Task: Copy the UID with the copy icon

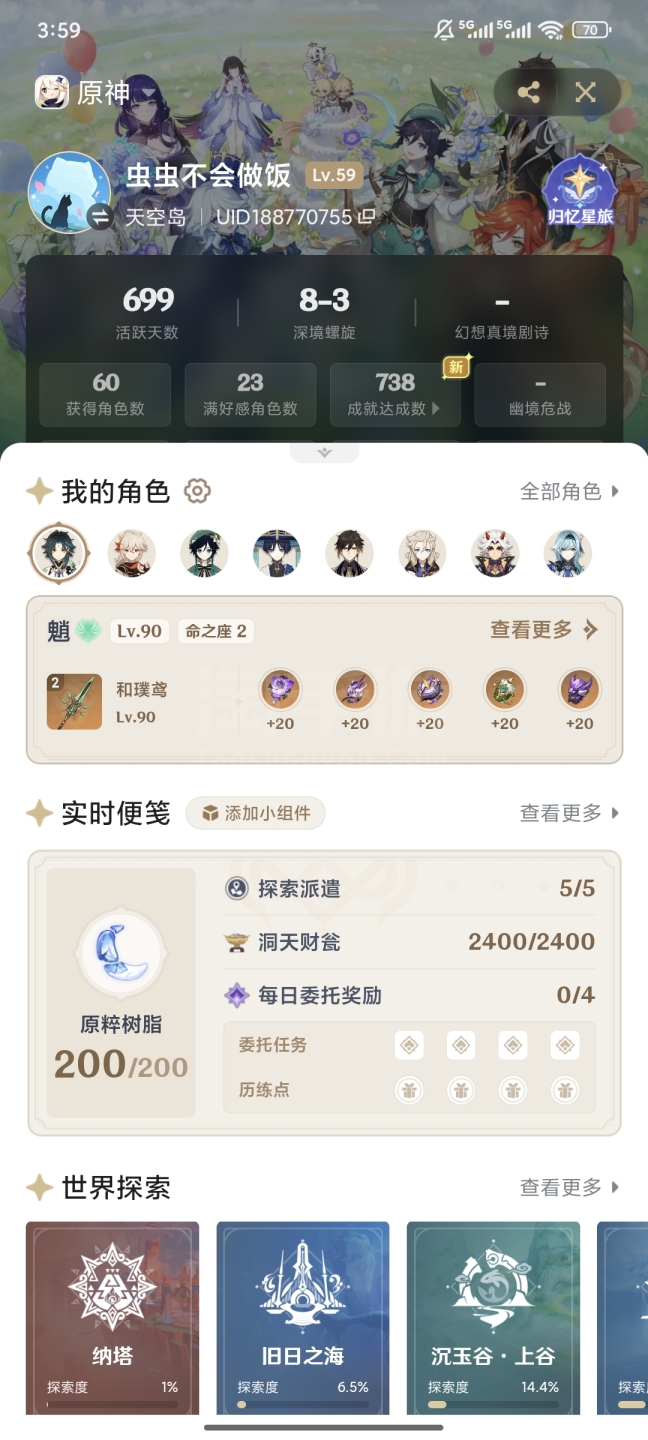Action: (x=367, y=216)
